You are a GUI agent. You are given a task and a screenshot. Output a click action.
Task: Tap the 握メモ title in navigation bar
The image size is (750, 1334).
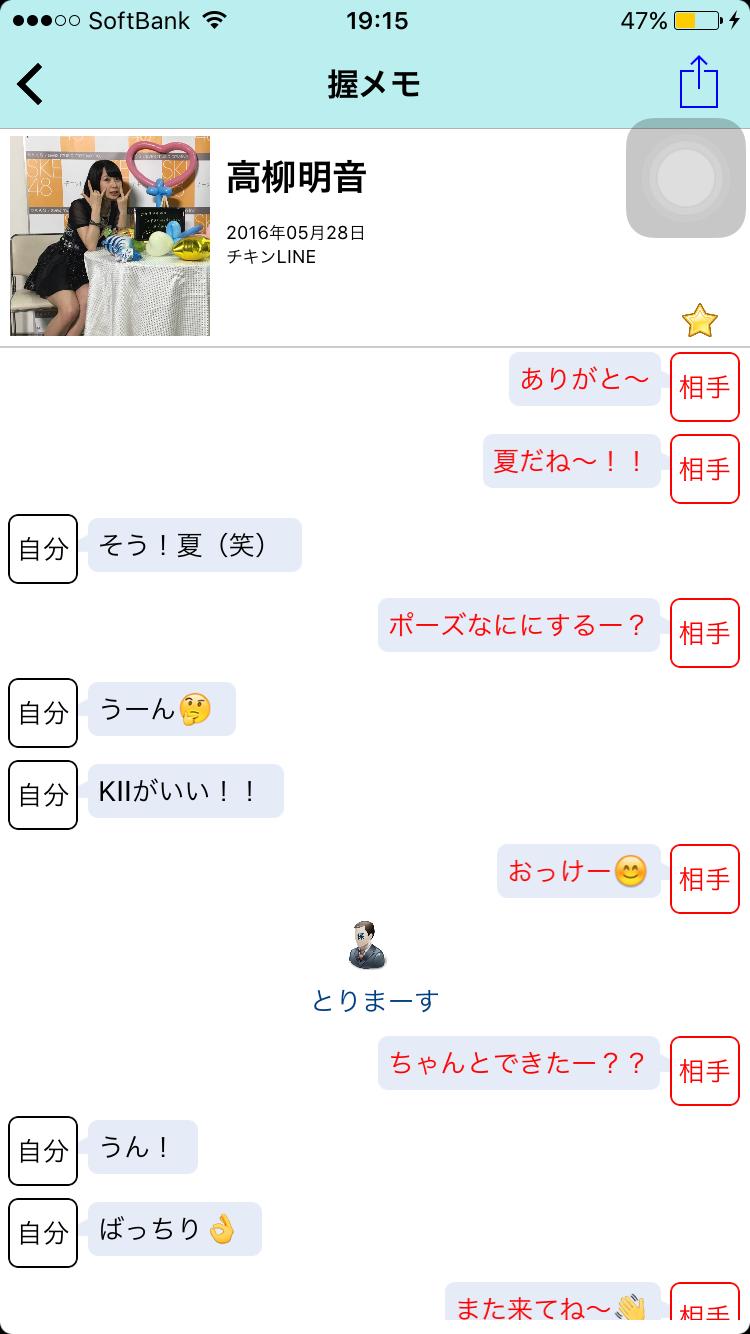pos(373,83)
